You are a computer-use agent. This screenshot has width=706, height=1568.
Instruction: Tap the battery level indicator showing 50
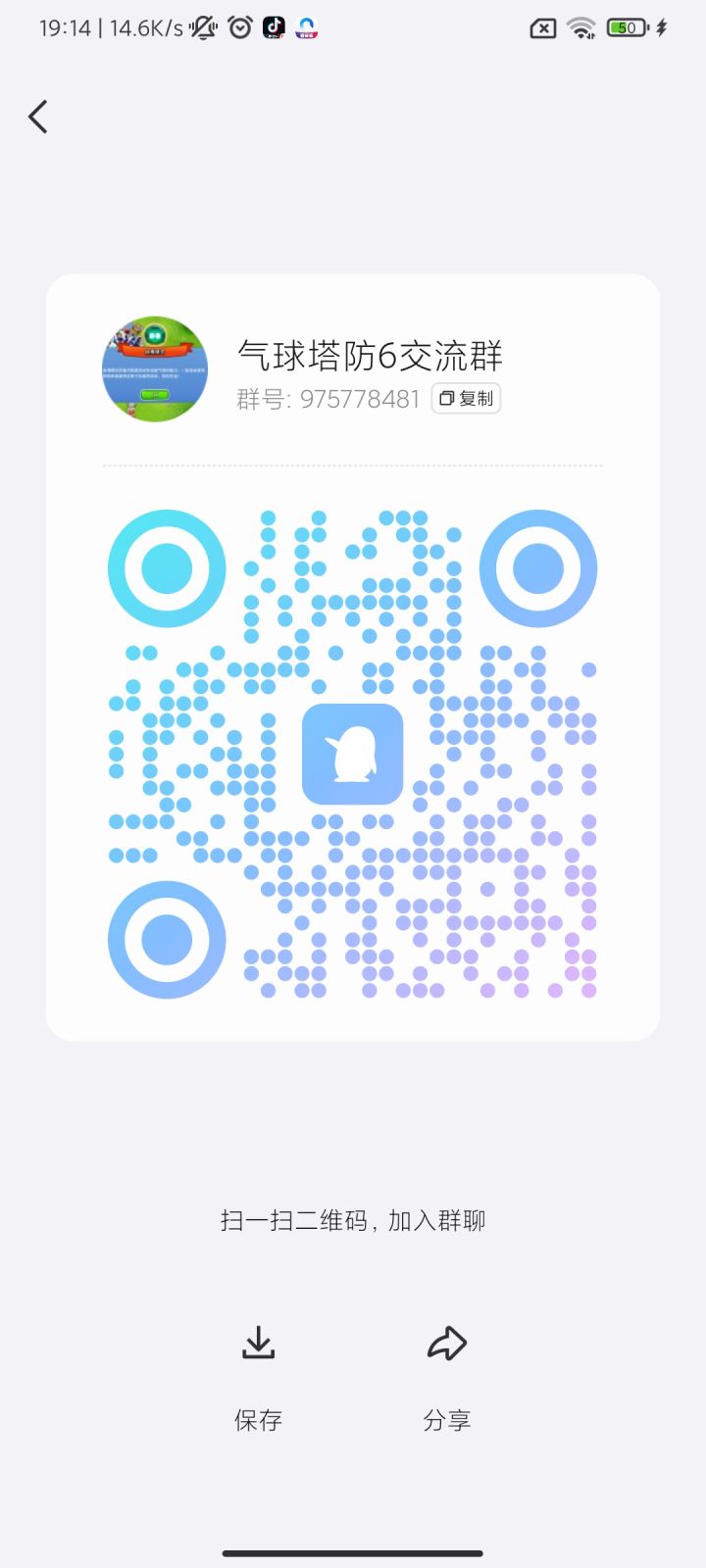[626, 27]
